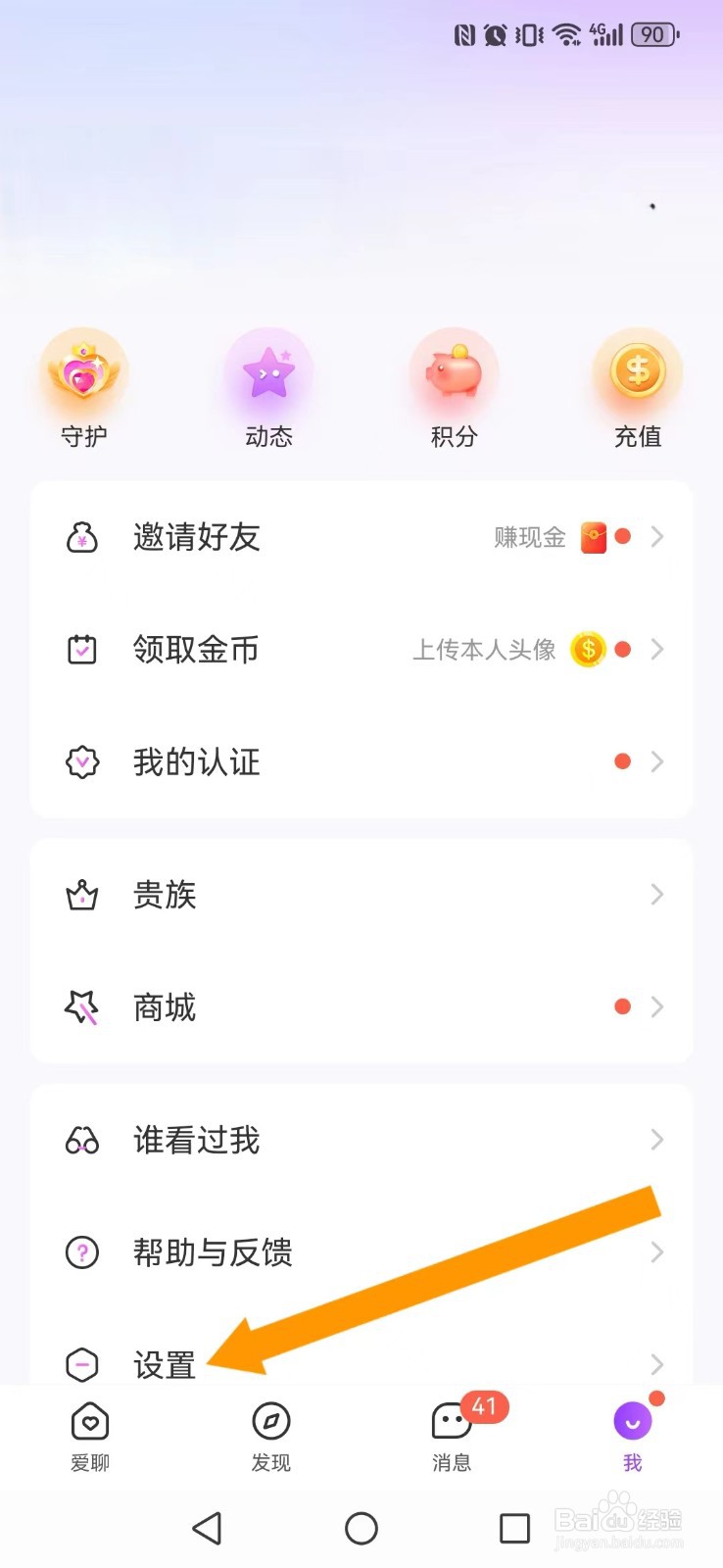Switch to the 发现 discover tab
Image resolution: width=723 pixels, height=1568 pixels.
click(x=271, y=1436)
